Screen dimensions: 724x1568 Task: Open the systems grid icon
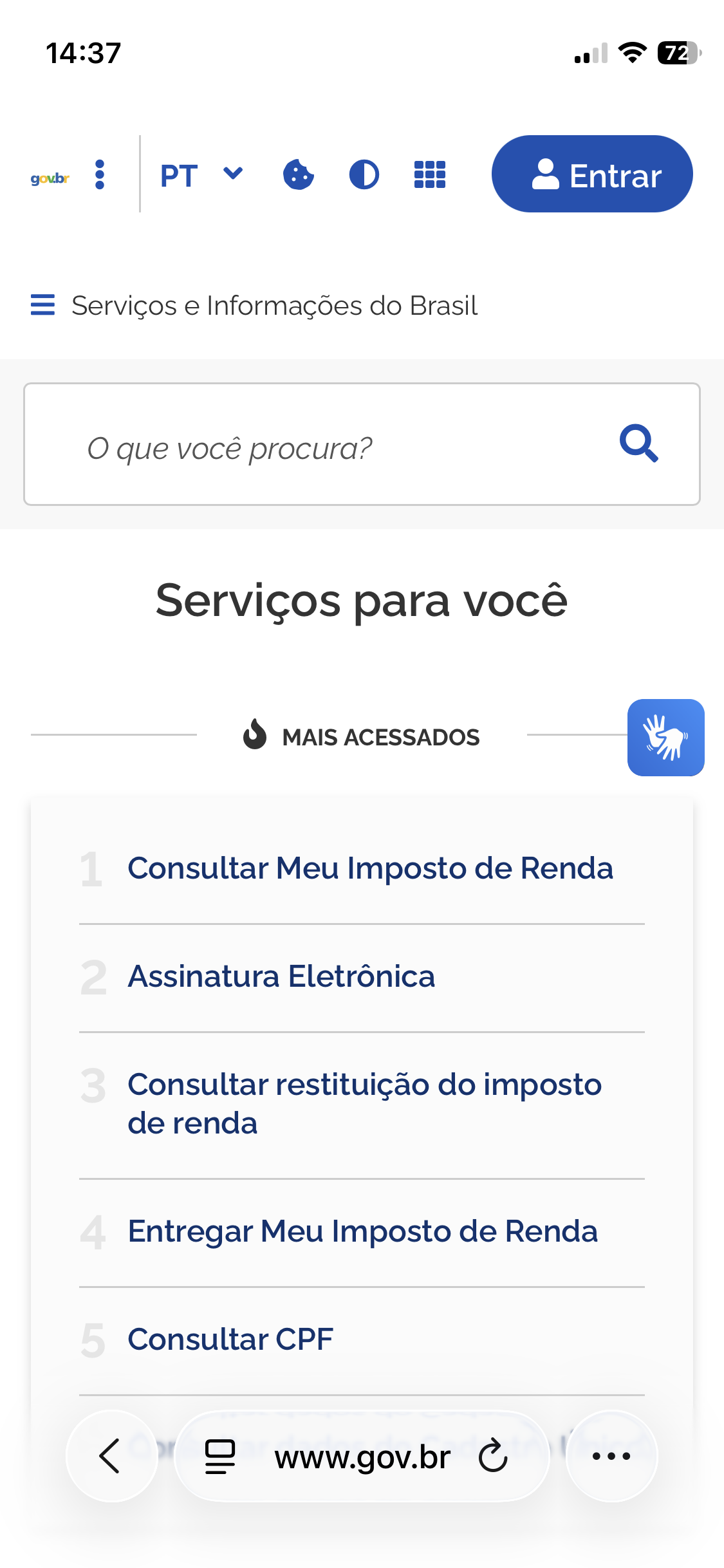coord(430,175)
